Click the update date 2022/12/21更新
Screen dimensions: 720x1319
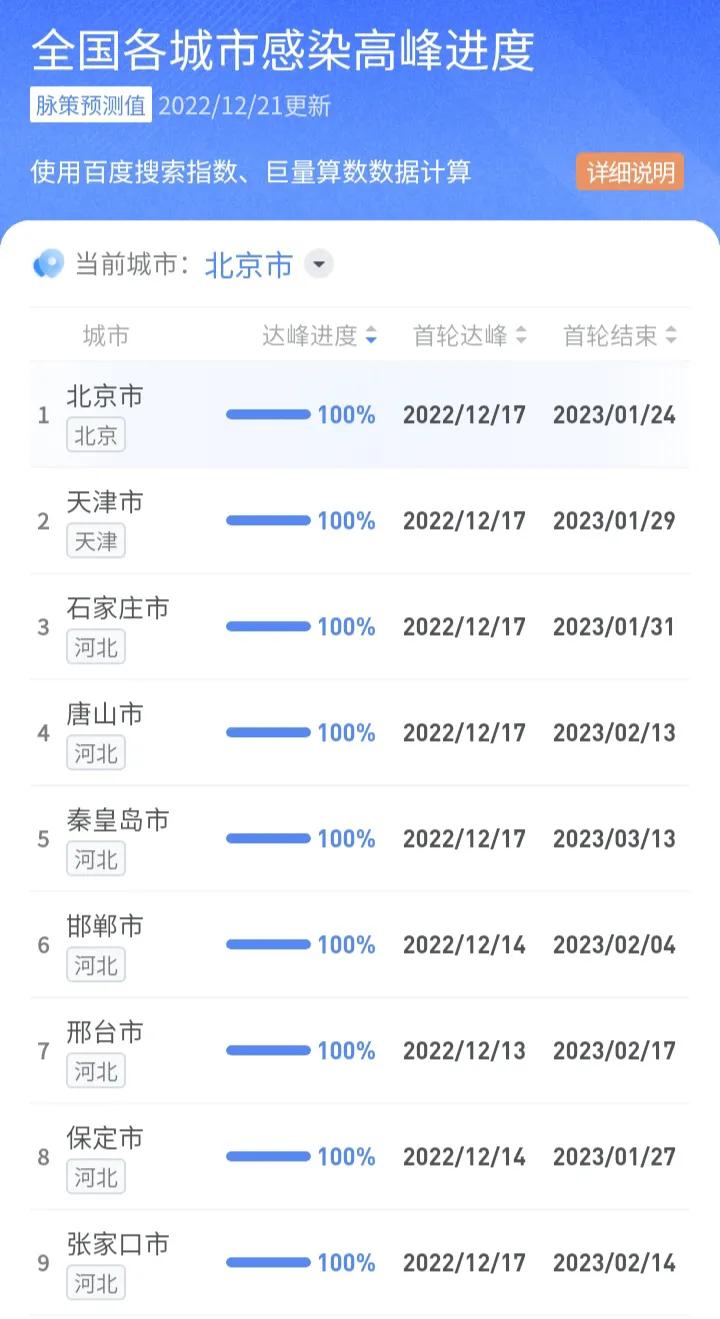[243, 105]
